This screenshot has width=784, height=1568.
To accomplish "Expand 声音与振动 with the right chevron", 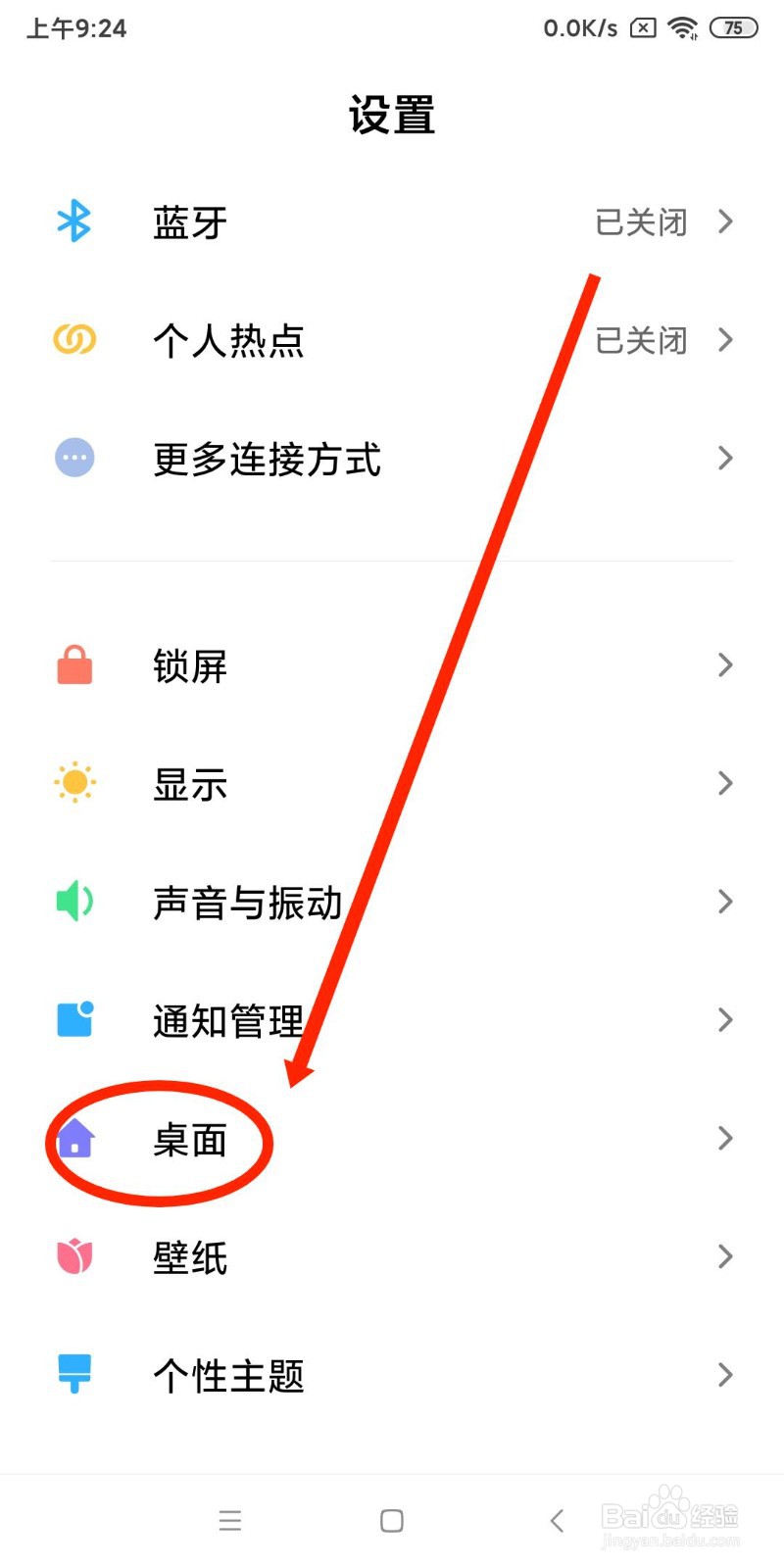I will click(x=725, y=902).
